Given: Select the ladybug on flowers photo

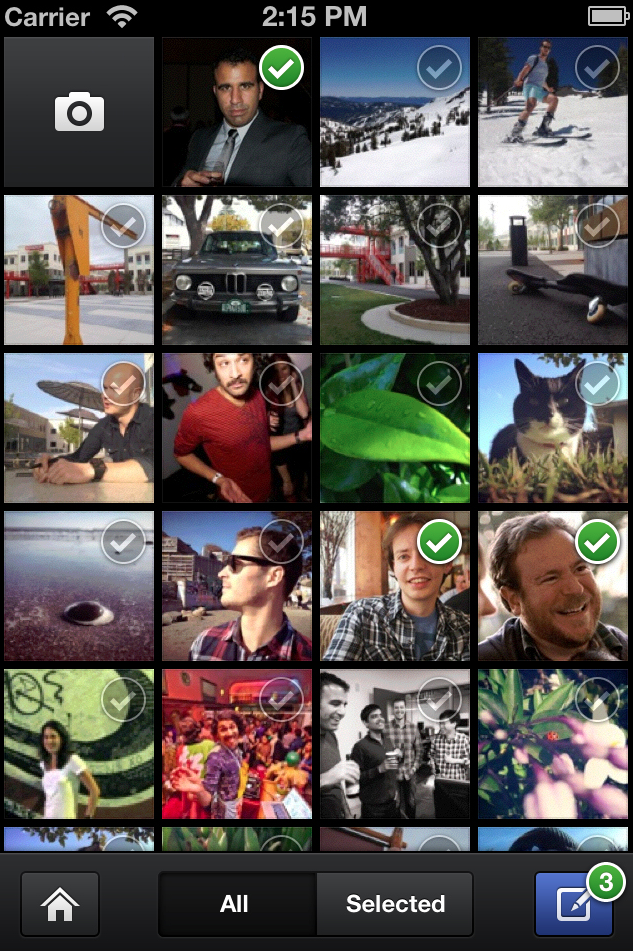Looking at the screenshot, I should (x=553, y=744).
